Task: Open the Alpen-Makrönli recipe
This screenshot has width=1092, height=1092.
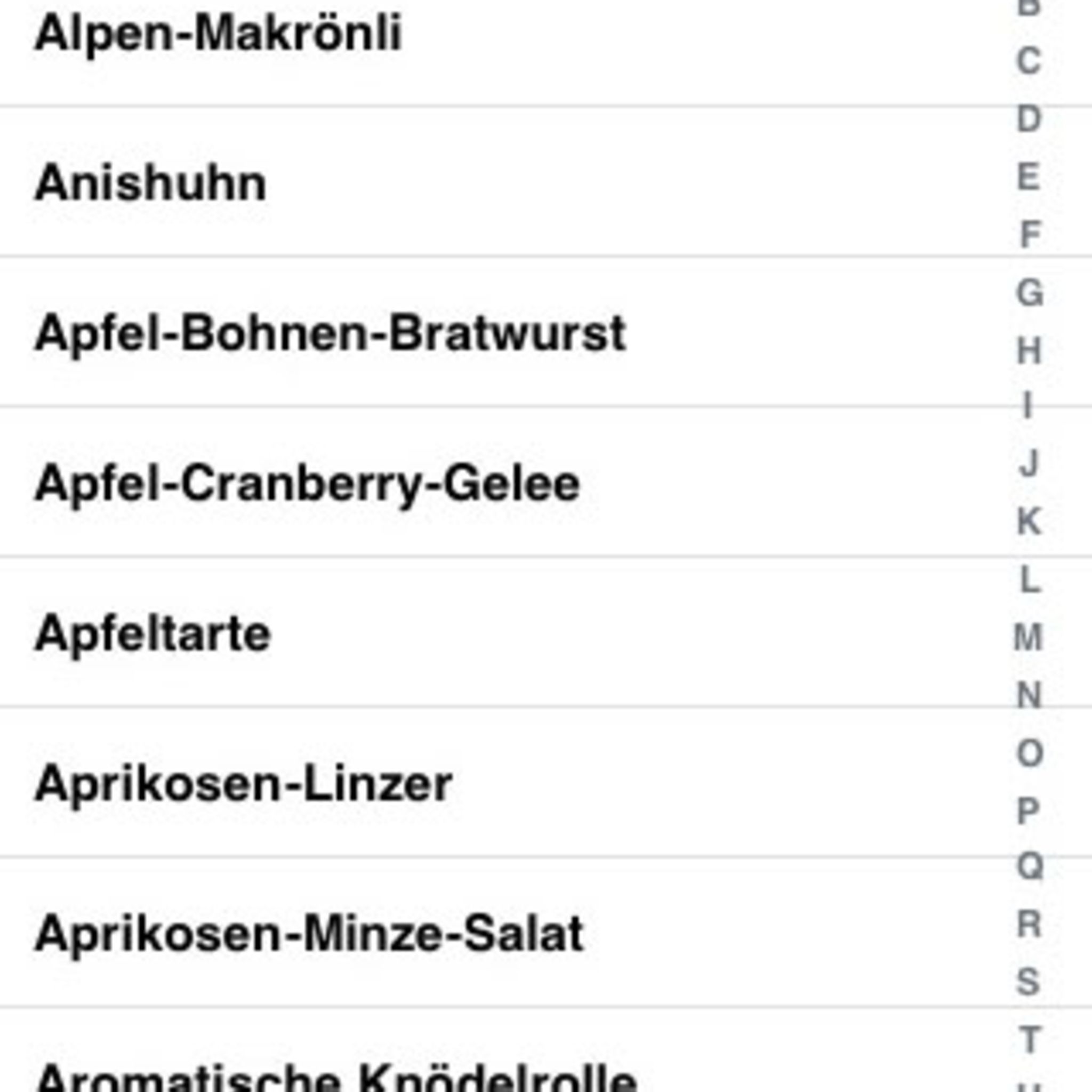Action: tap(218, 34)
